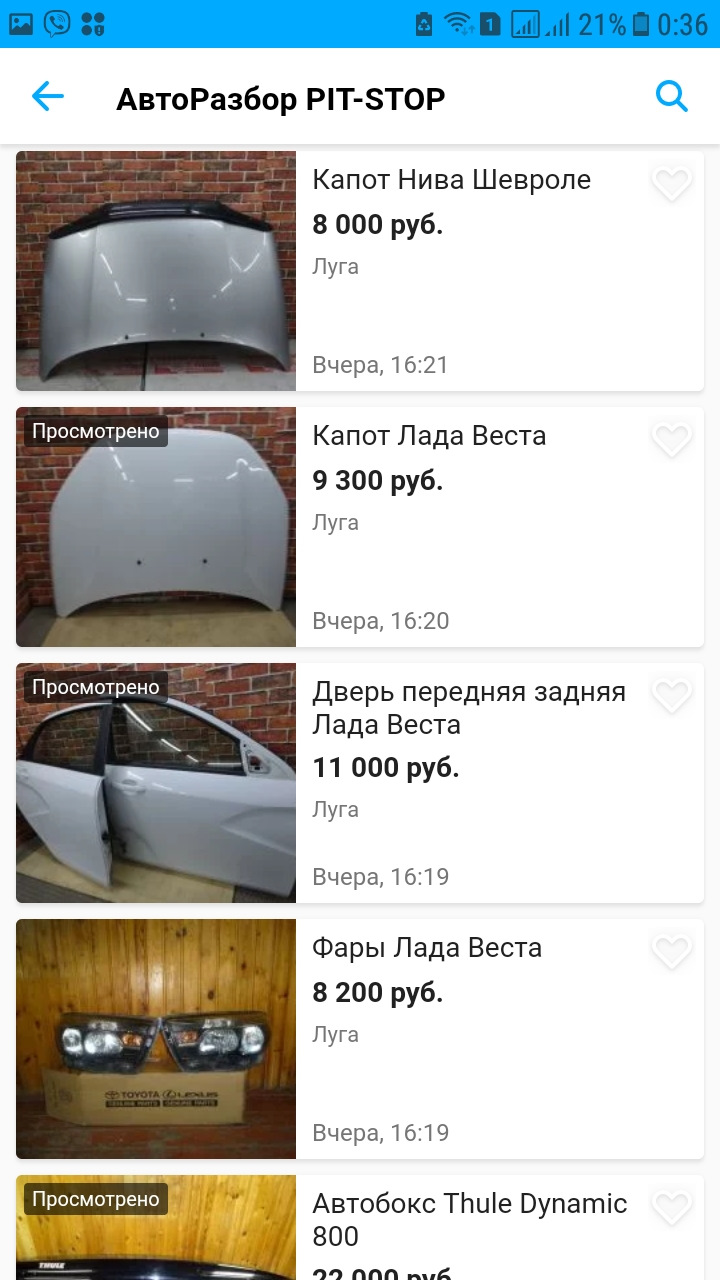Screen dimensions: 720x1280
Task: Favorite the Капот Лада Веста listing
Action: (x=671, y=440)
